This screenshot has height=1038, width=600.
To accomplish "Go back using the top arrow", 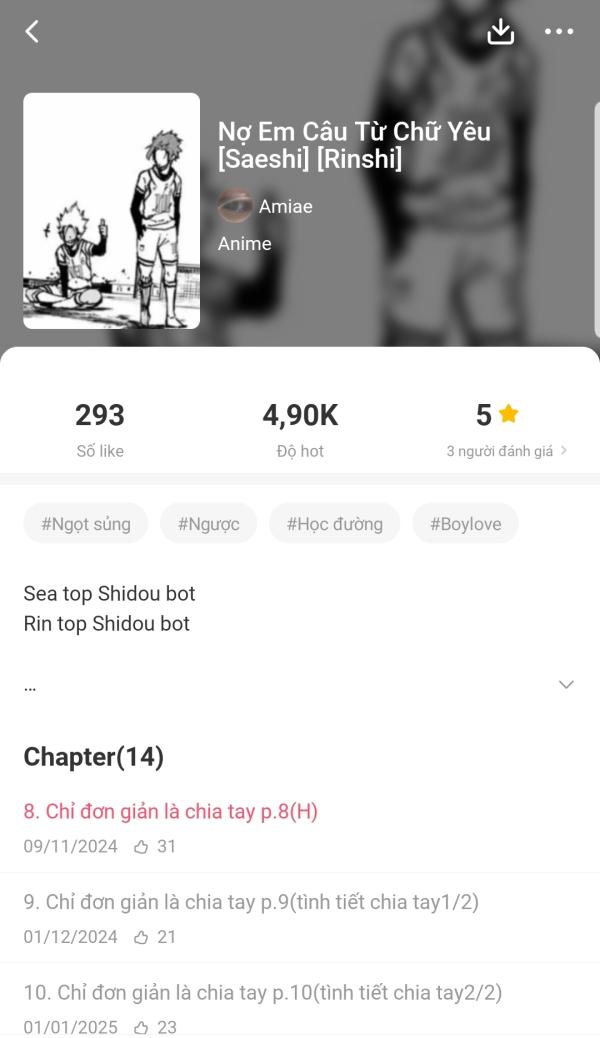I will tap(32, 32).
